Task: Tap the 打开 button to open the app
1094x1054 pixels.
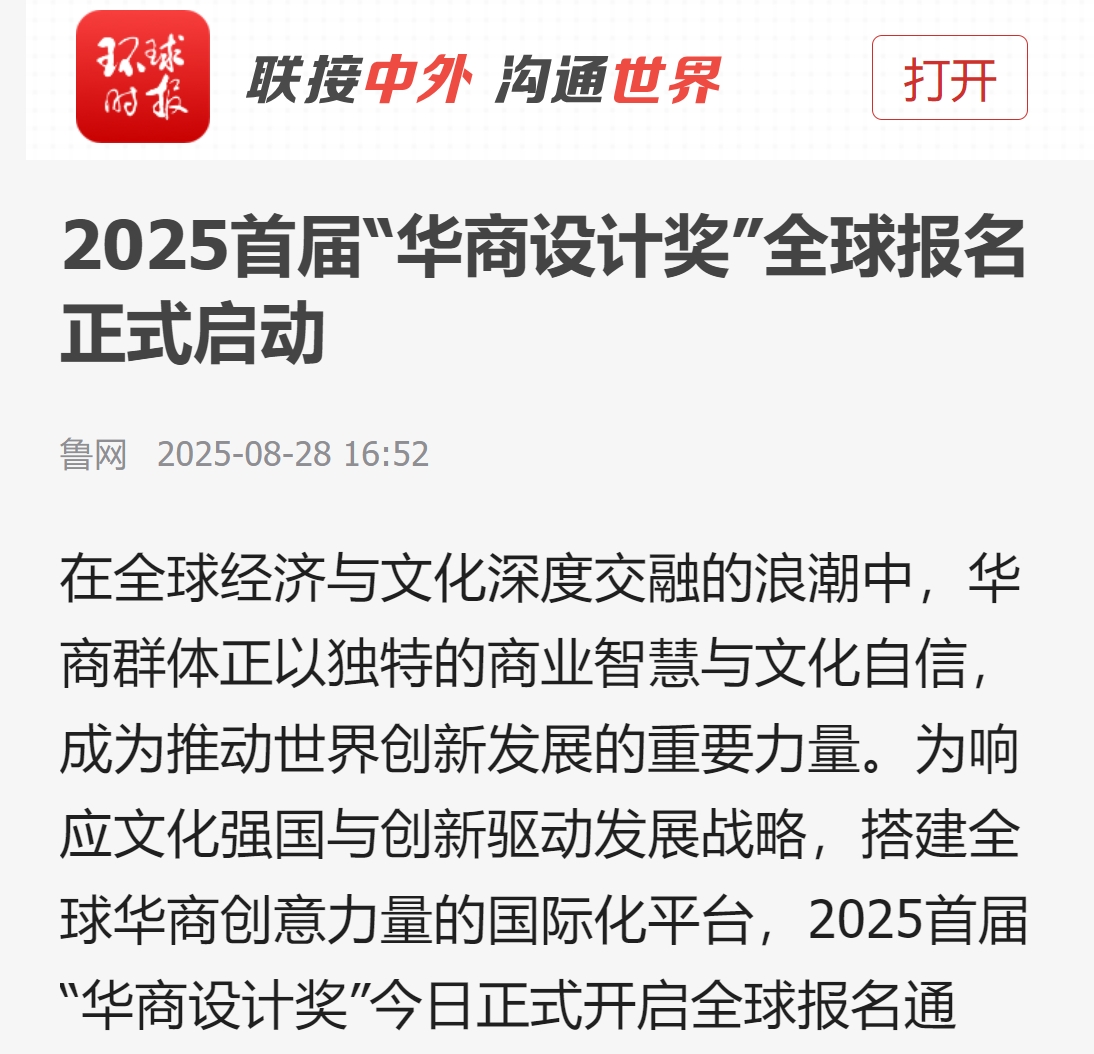Action: (x=949, y=78)
